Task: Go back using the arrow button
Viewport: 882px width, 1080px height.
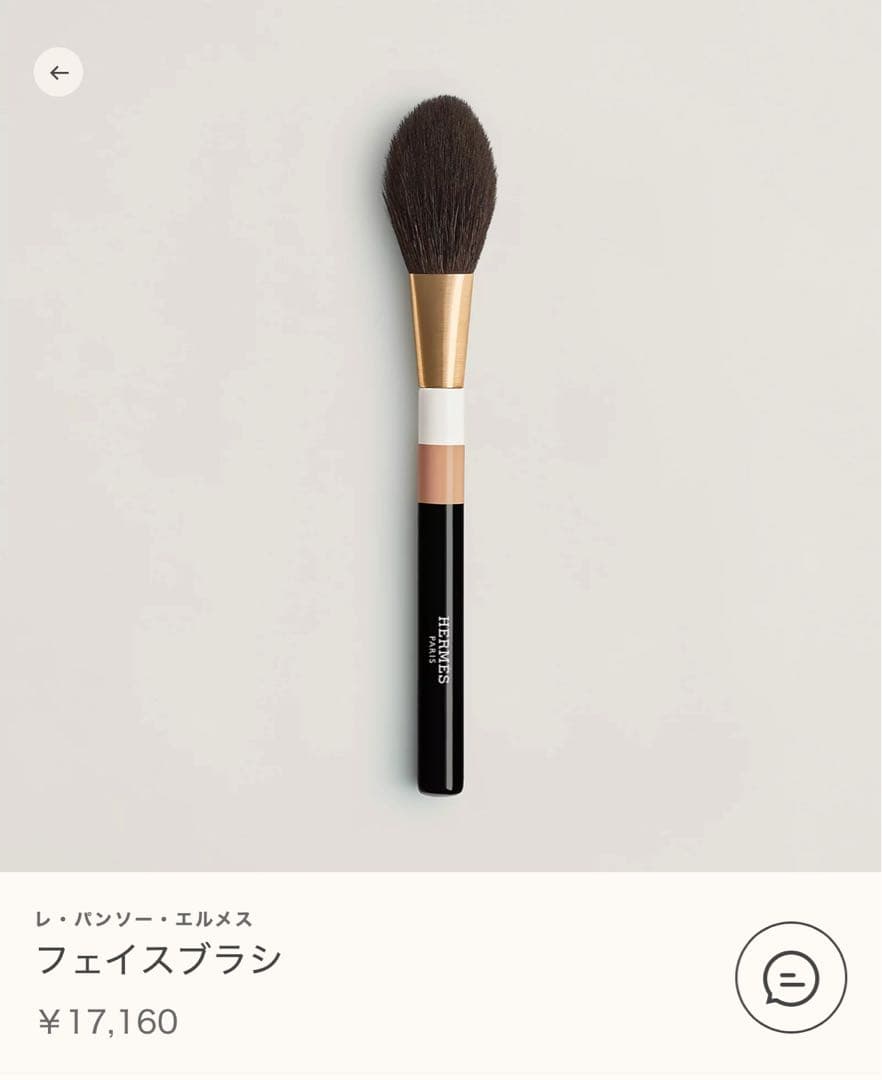Action: pos(58,73)
